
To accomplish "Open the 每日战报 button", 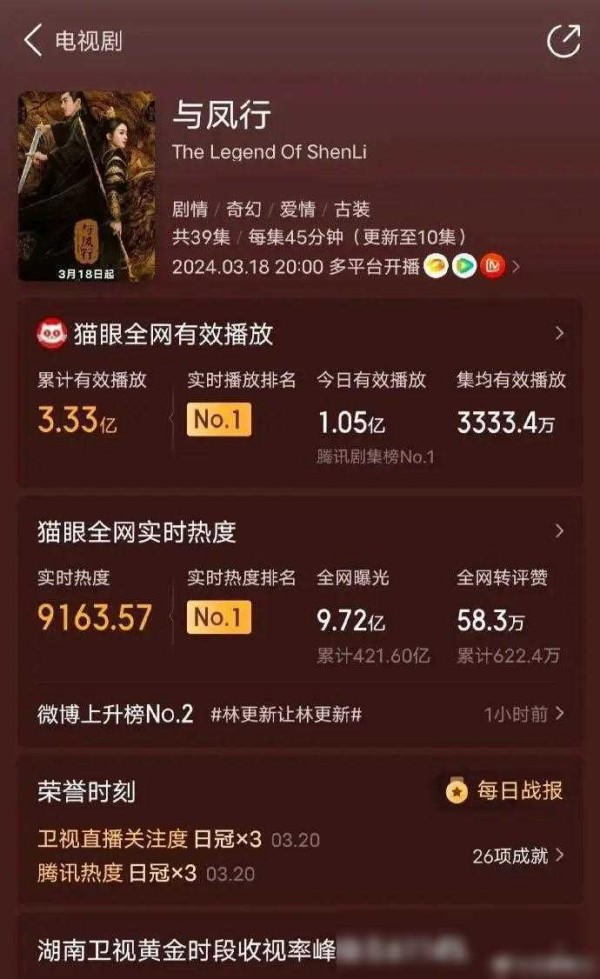I will [504, 790].
